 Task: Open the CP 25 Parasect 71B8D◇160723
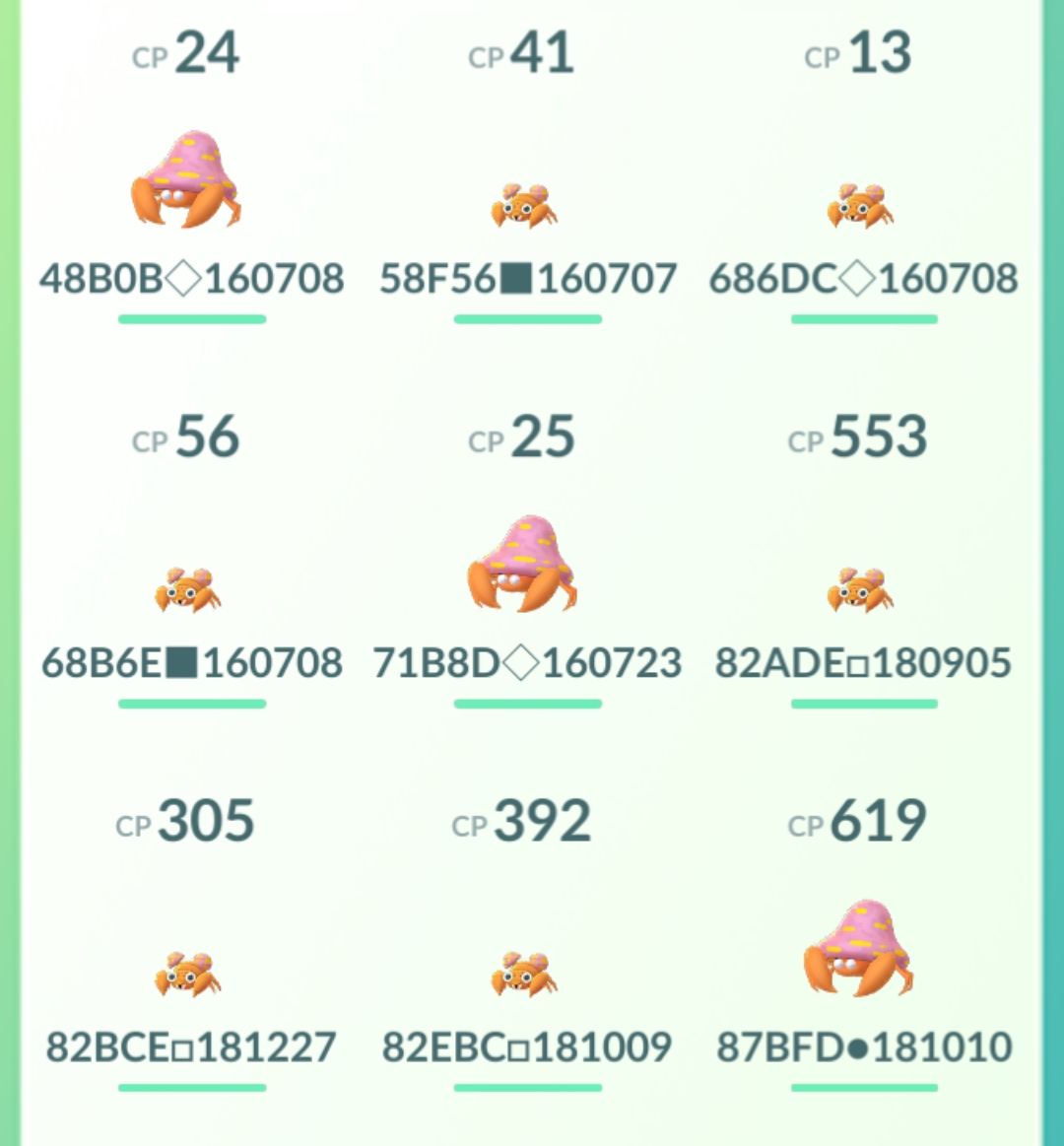[522, 565]
